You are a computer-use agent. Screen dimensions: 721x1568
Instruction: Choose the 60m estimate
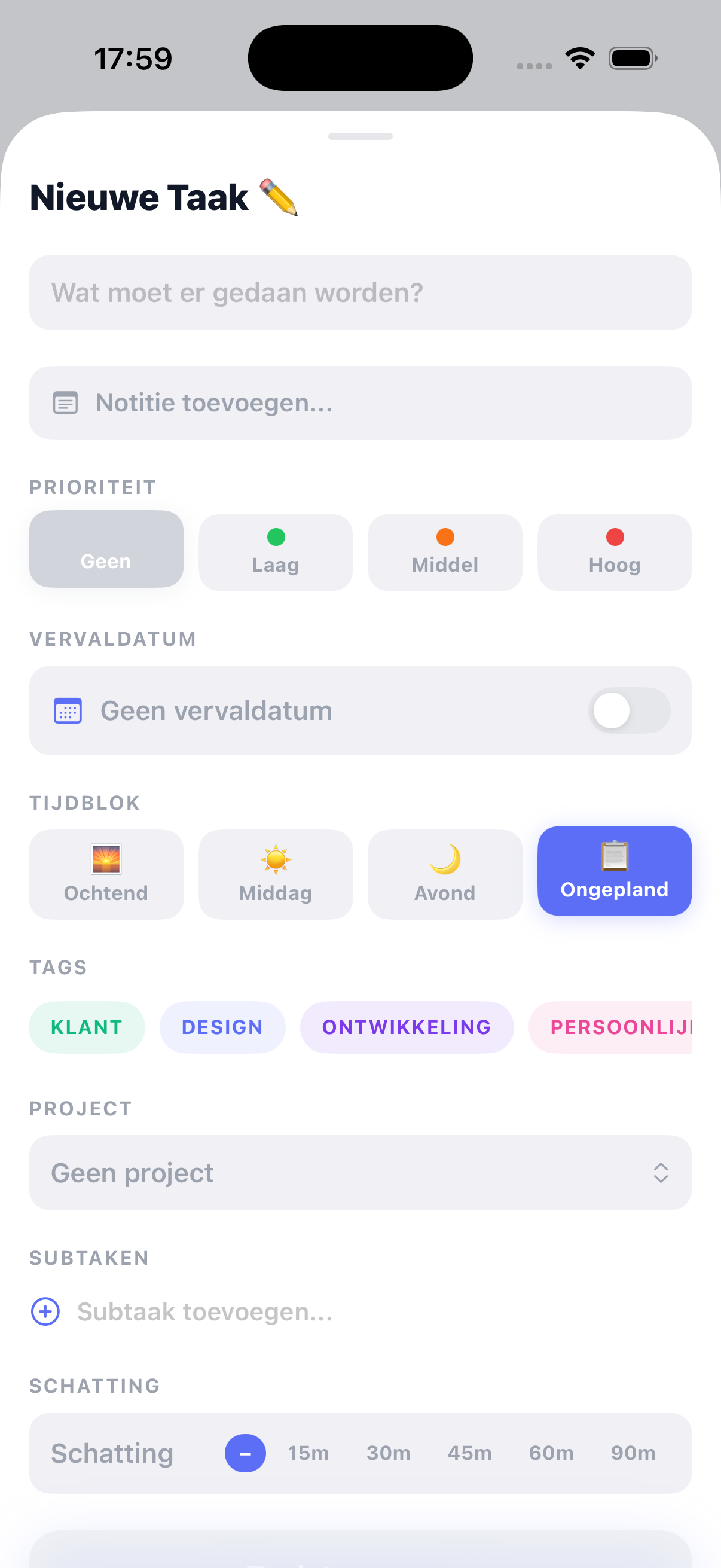click(551, 1453)
